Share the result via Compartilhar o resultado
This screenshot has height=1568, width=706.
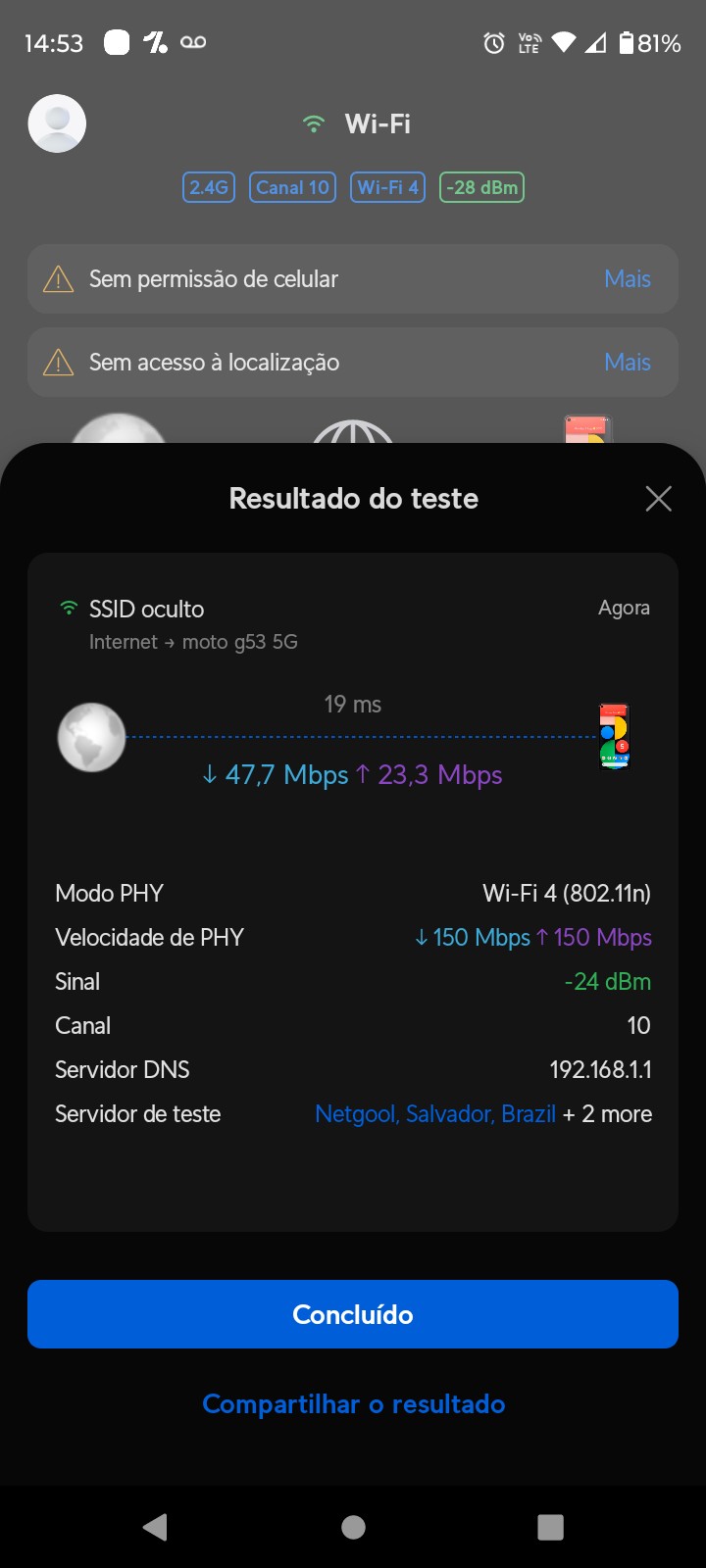pos(353,1404)
